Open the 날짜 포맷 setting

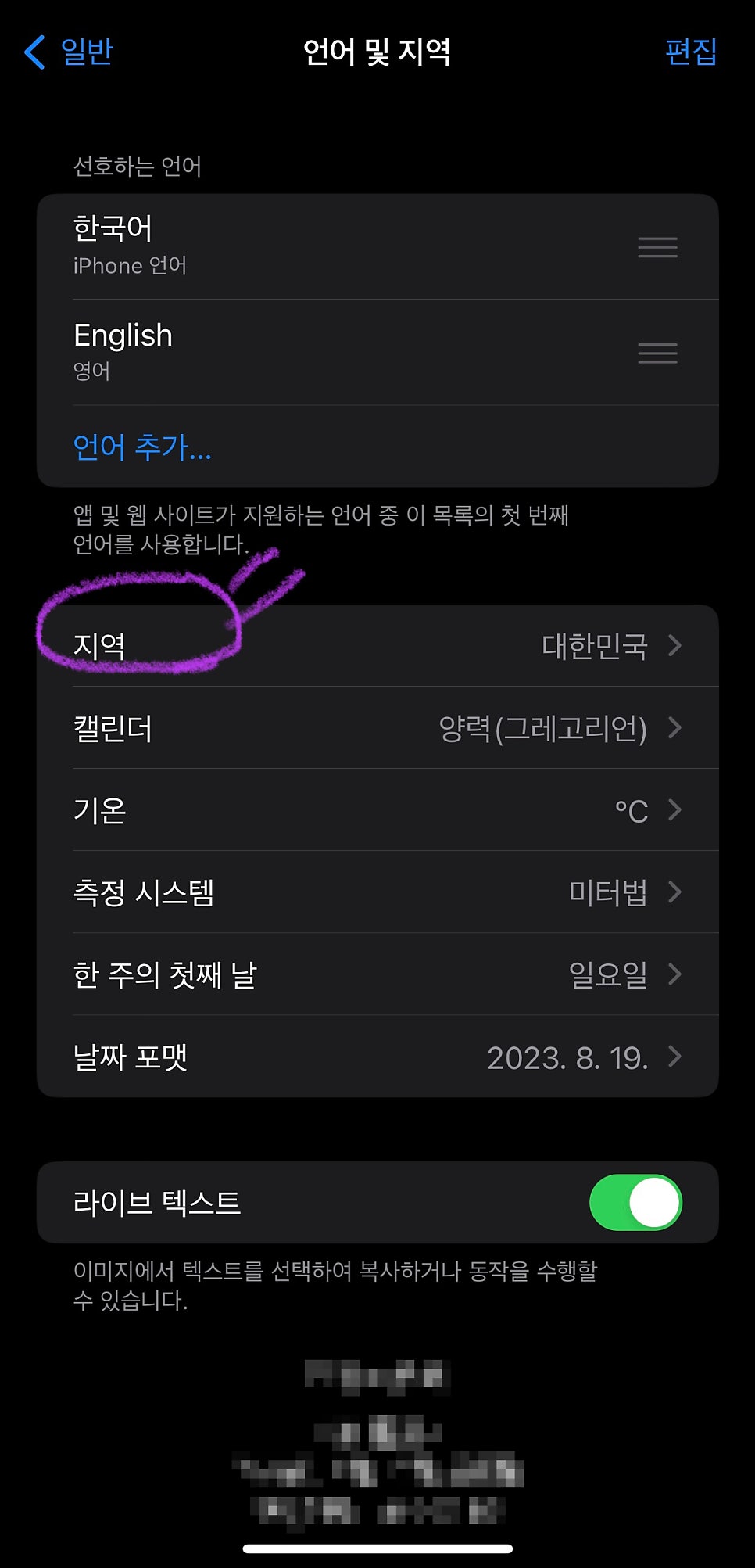click(377, 1057)
